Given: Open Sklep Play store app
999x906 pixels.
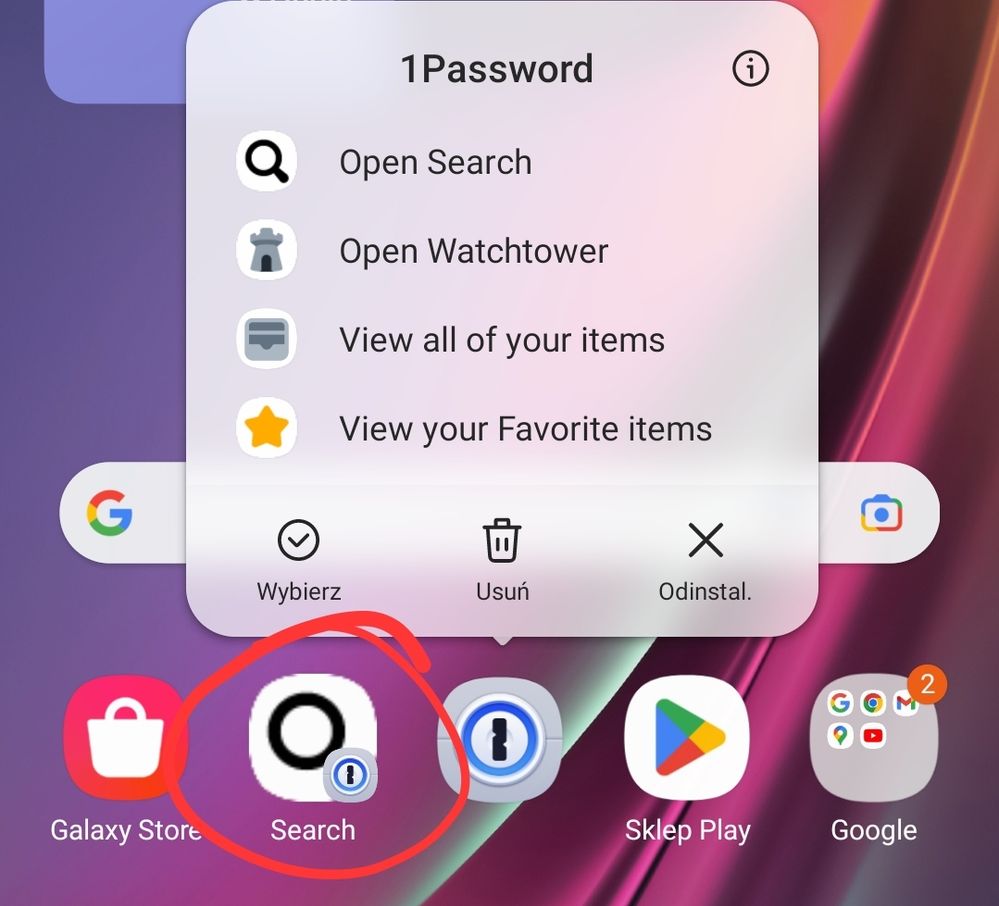Looking at the screenshot, I should (687, 740).
